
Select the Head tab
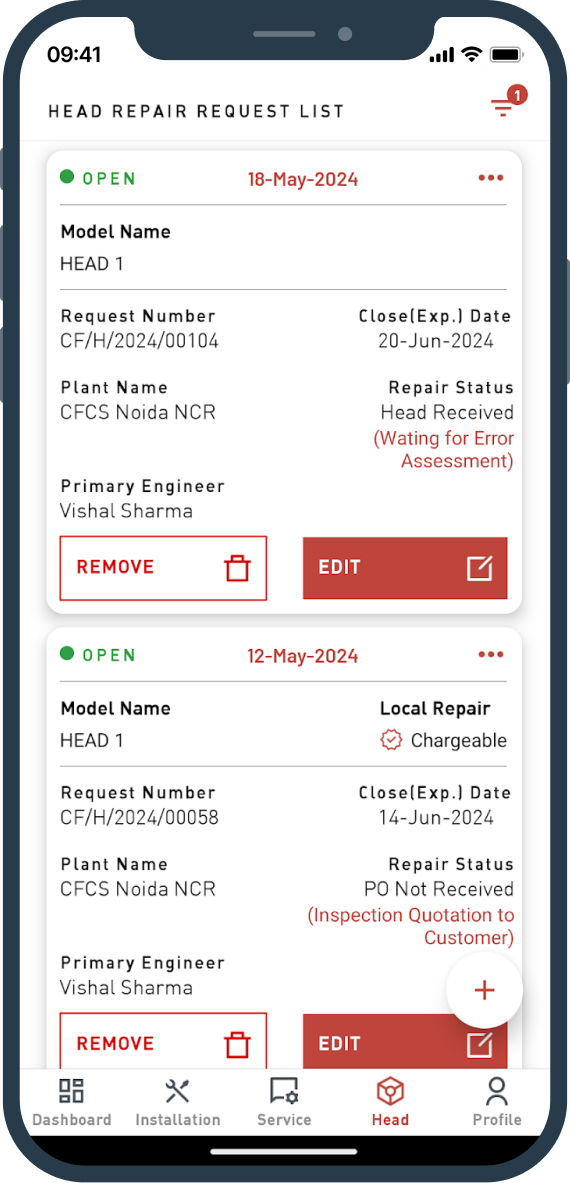click(391, 1102)
